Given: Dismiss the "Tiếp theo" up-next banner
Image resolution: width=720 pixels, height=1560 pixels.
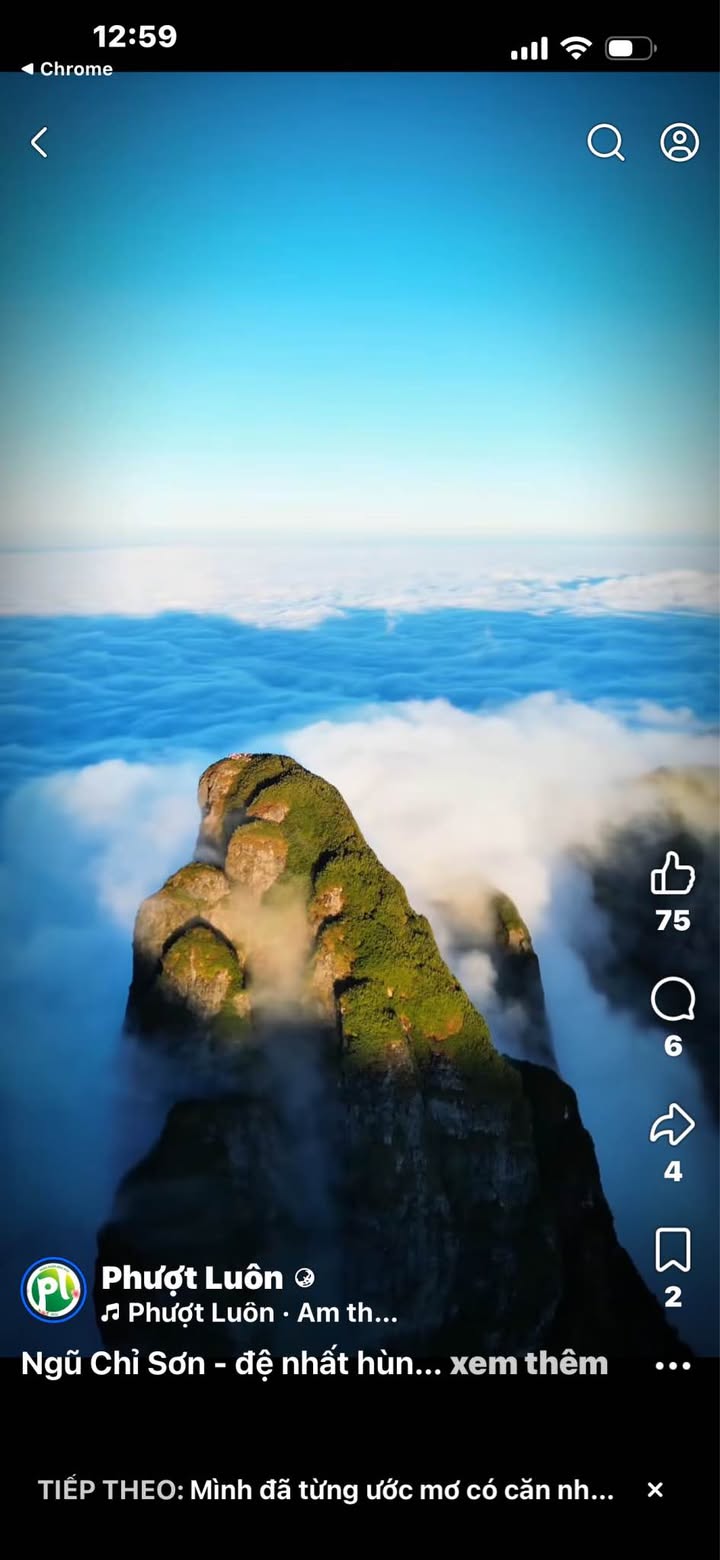Looking at the screenshot, I should coord(655,1490).
